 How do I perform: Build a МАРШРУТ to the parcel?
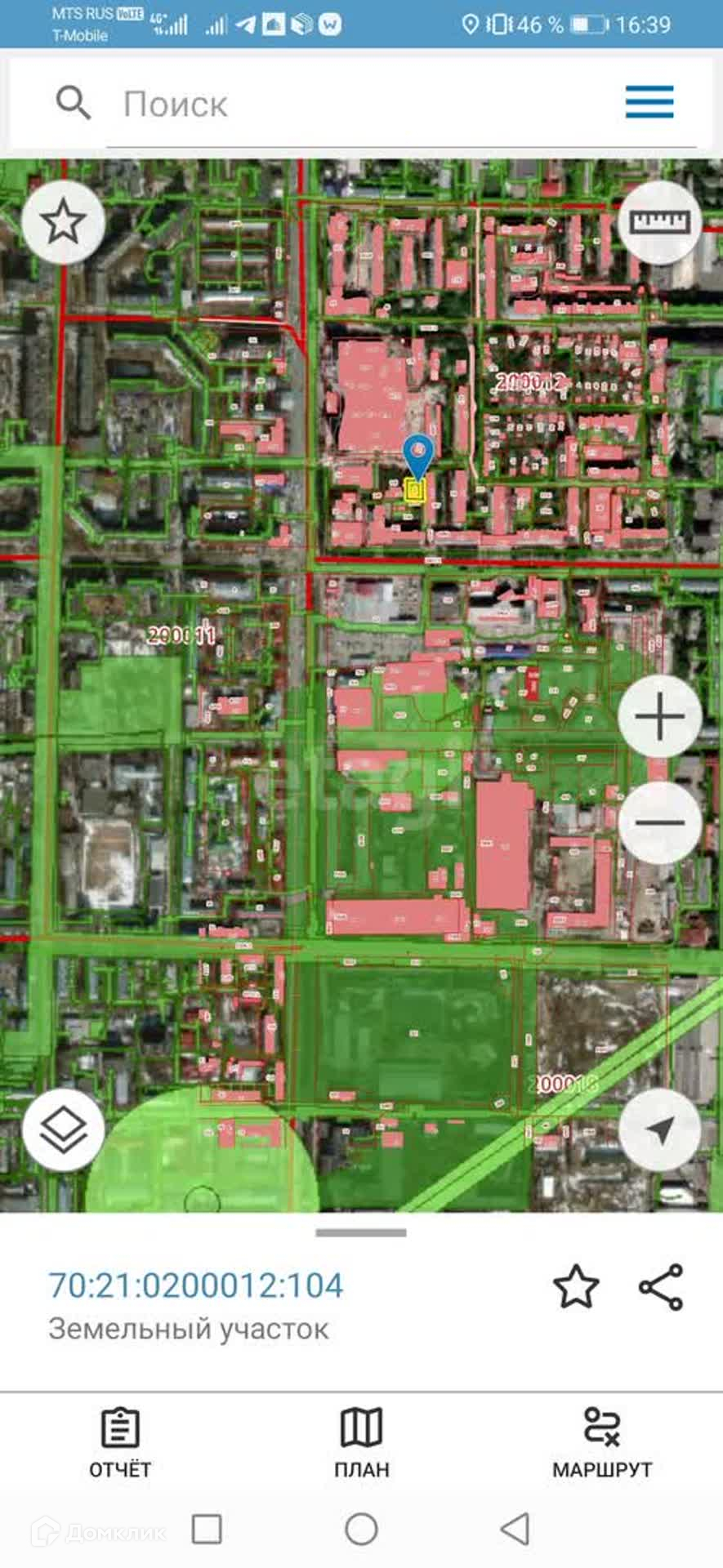pos(602,1444)
